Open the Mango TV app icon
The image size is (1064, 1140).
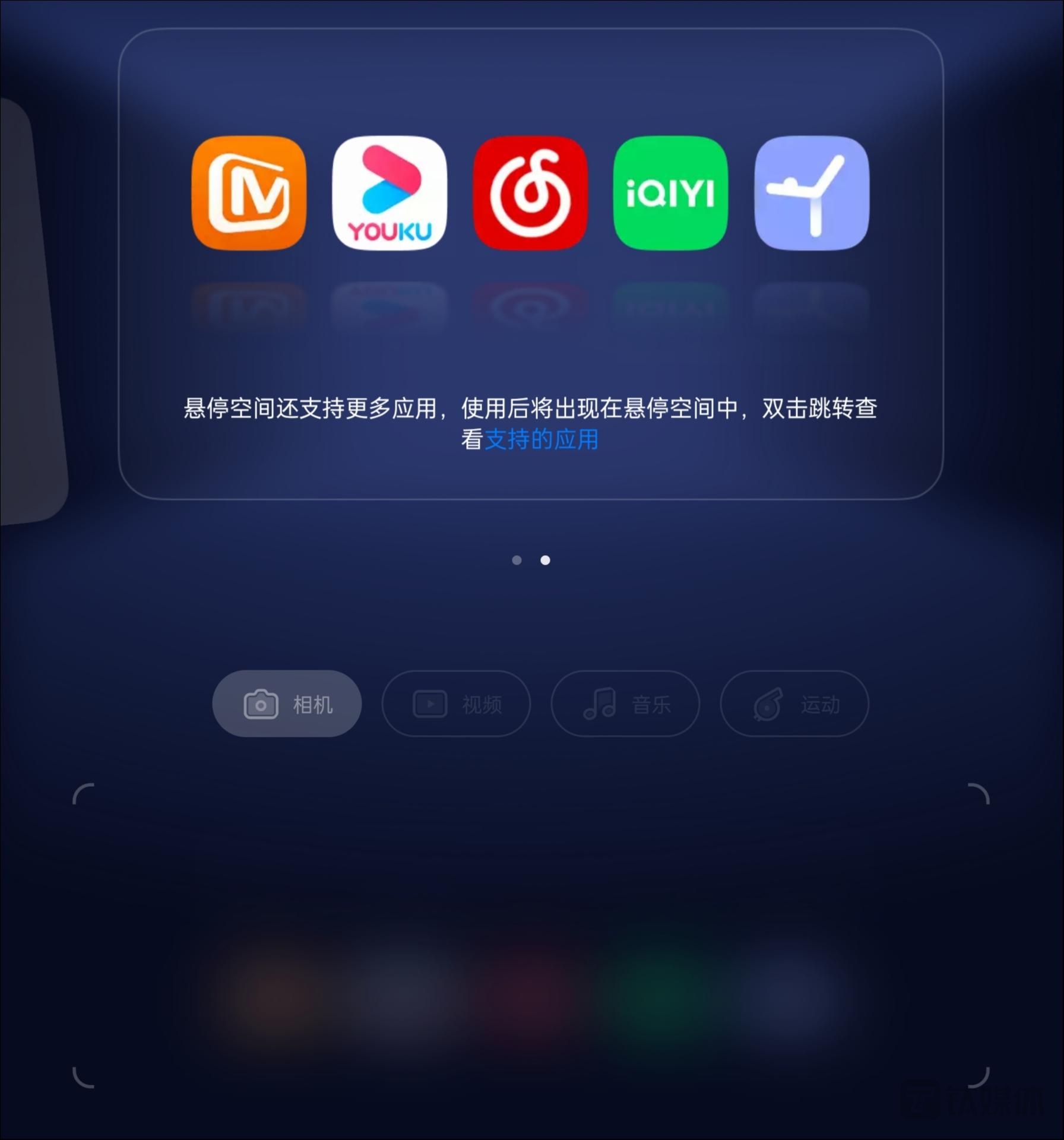coord(249,193)
